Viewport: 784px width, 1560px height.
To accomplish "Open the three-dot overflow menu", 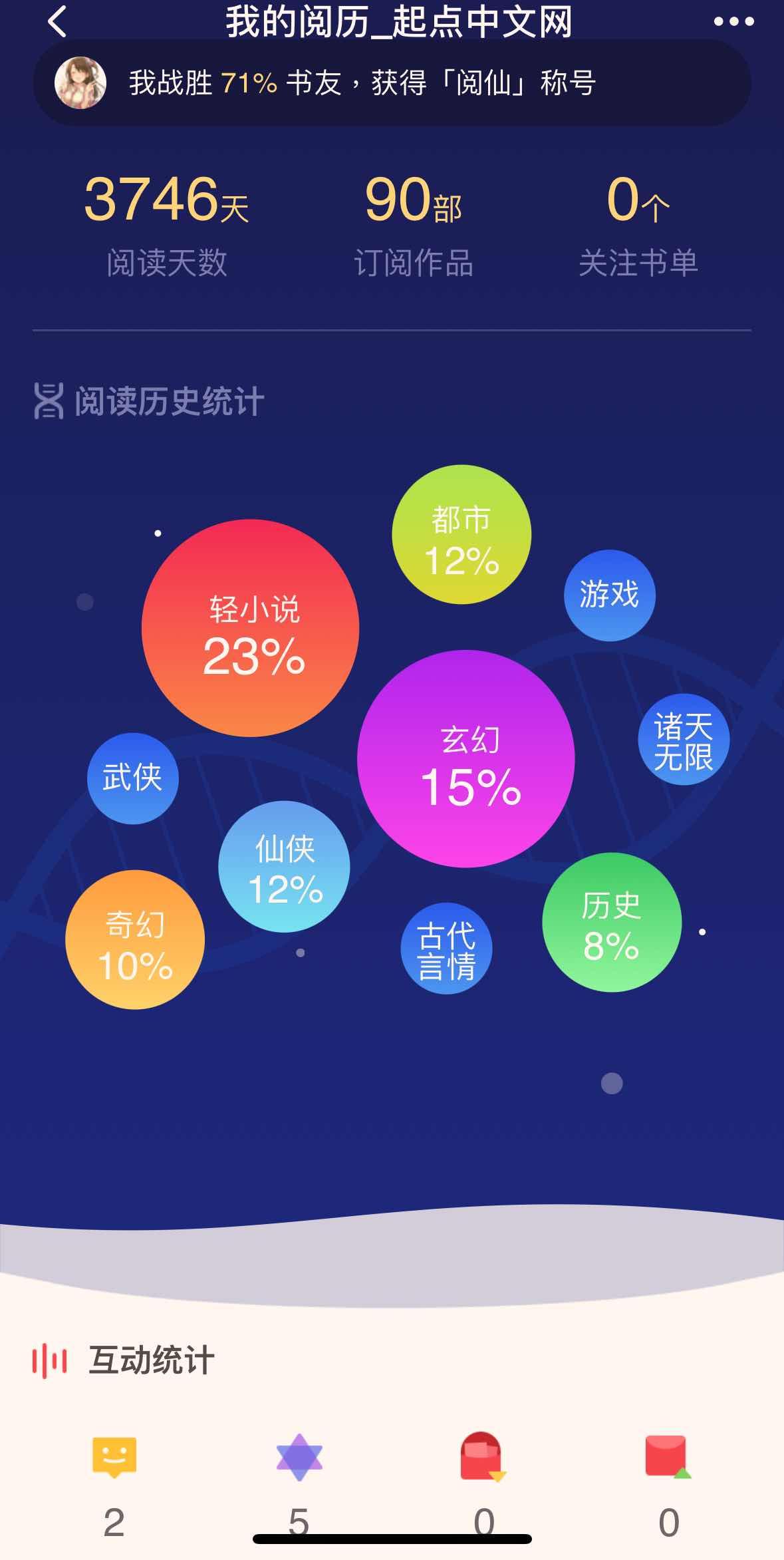I will [733, 22].
